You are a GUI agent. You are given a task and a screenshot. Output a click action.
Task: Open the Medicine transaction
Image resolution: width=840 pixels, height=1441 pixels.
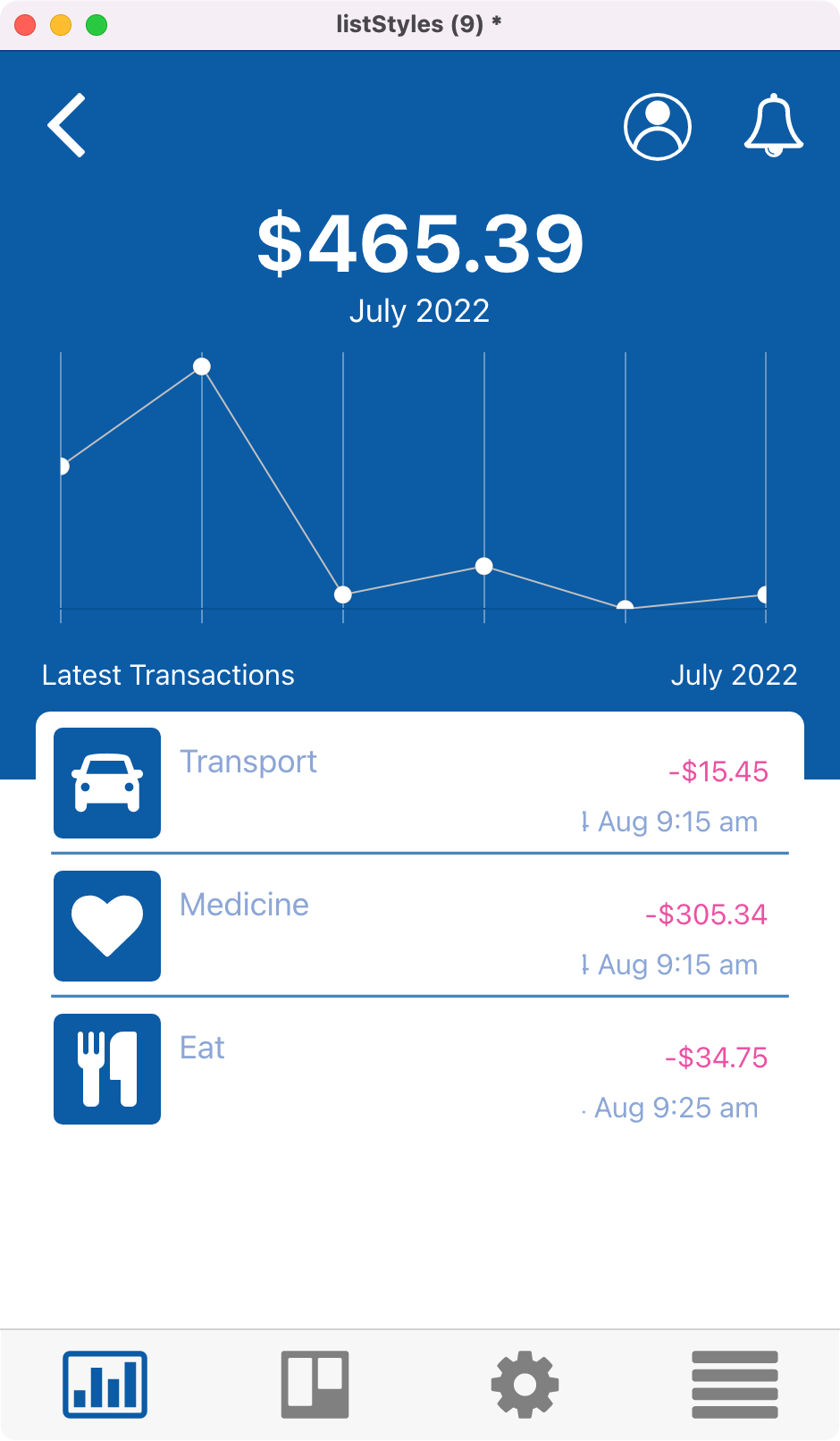(420, 926)
